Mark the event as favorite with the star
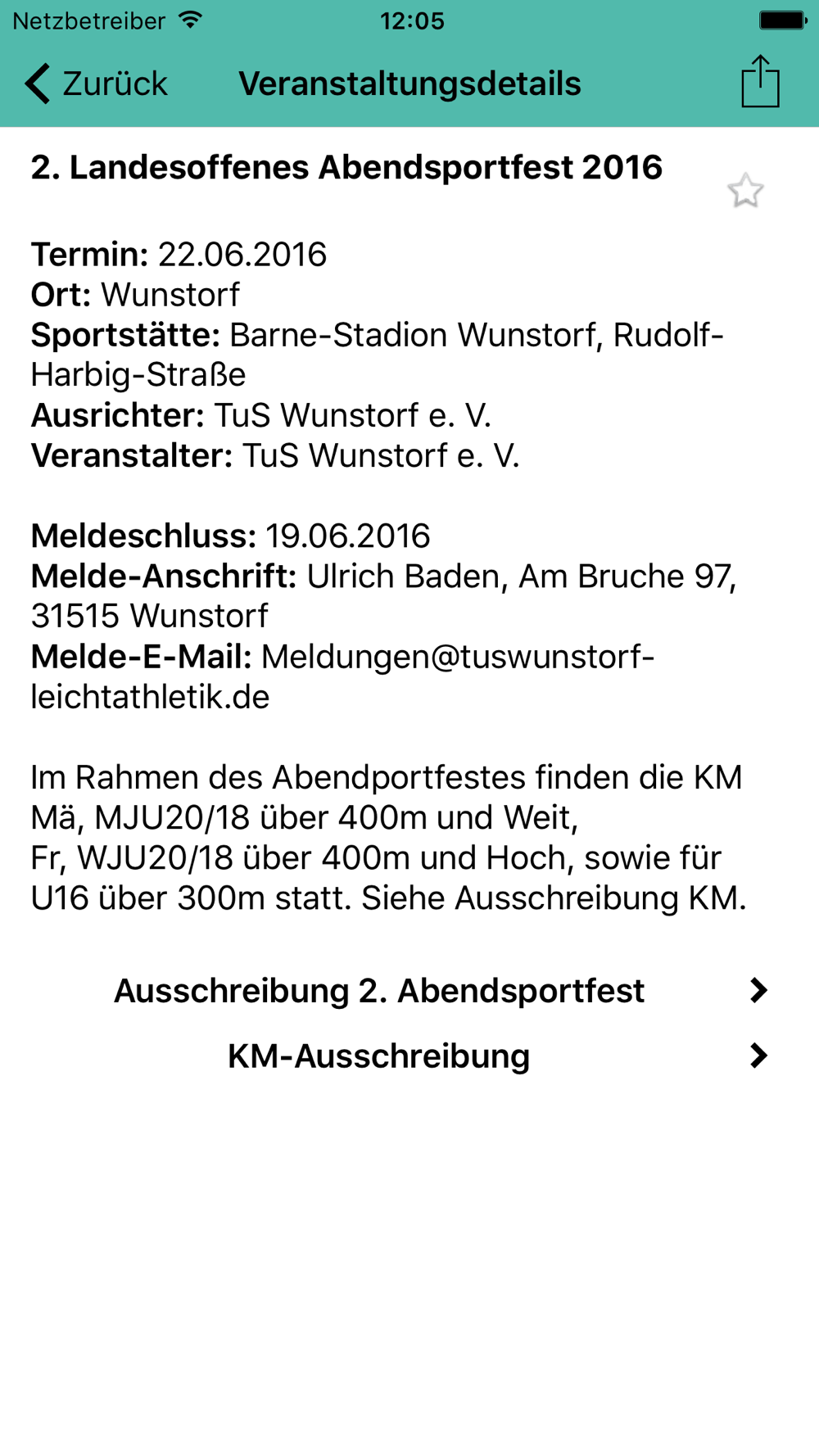 745,191
